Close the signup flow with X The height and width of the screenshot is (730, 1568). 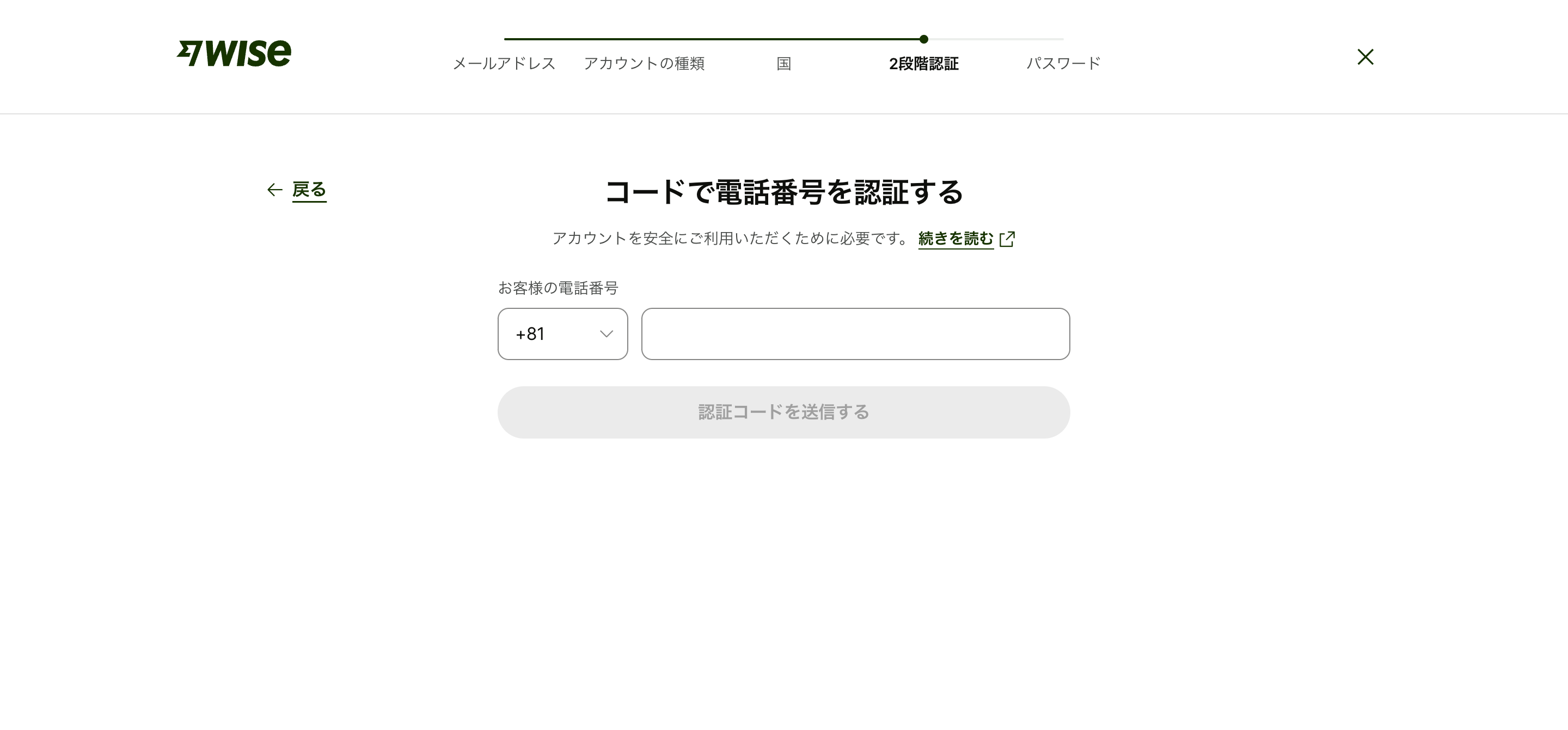pyautogui.click(x=1365, y=57)
